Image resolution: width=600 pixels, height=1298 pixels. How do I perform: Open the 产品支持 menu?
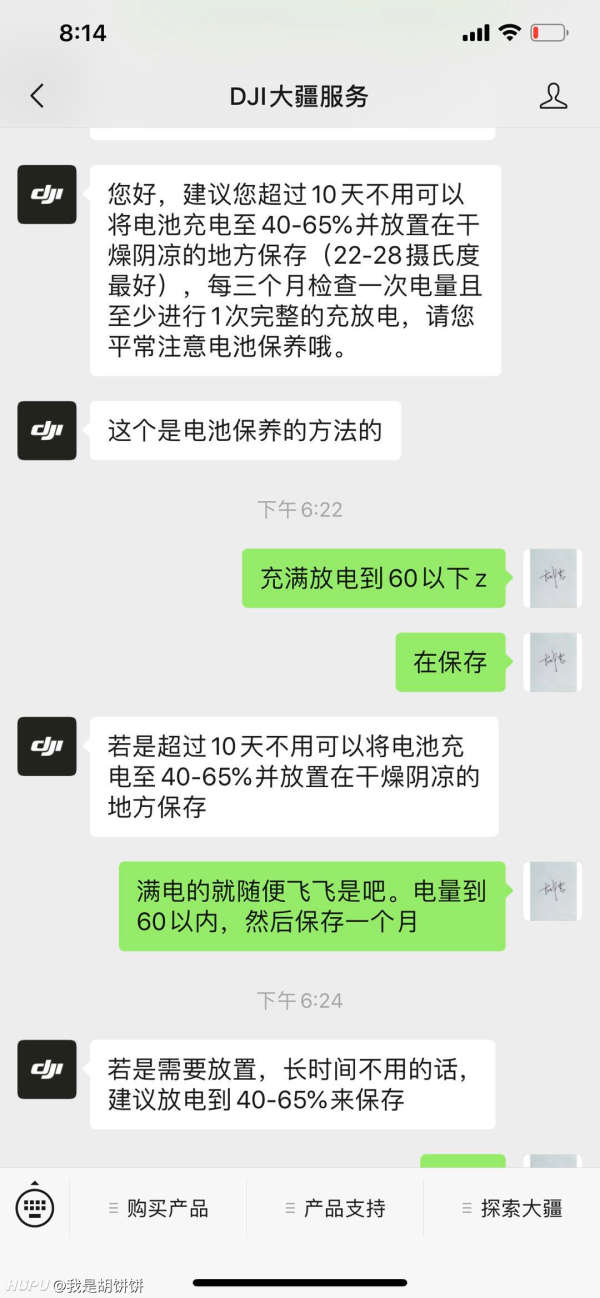335,1208
